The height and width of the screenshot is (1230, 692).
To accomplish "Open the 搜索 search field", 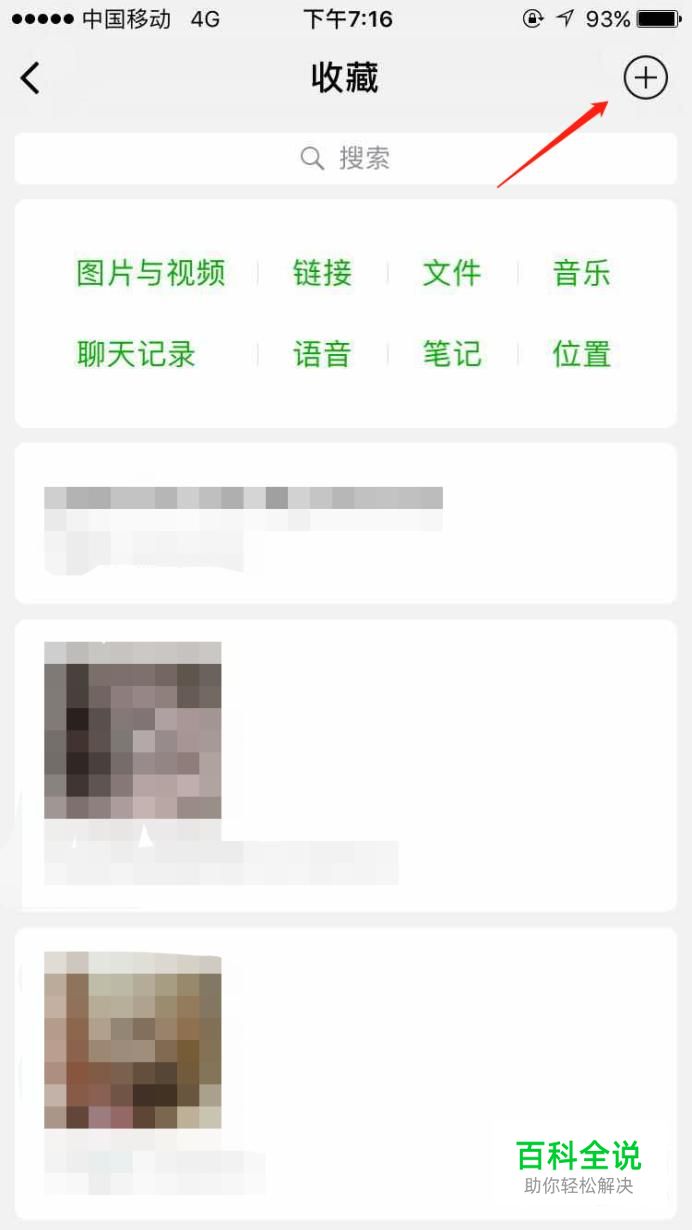I will (345, 158).
